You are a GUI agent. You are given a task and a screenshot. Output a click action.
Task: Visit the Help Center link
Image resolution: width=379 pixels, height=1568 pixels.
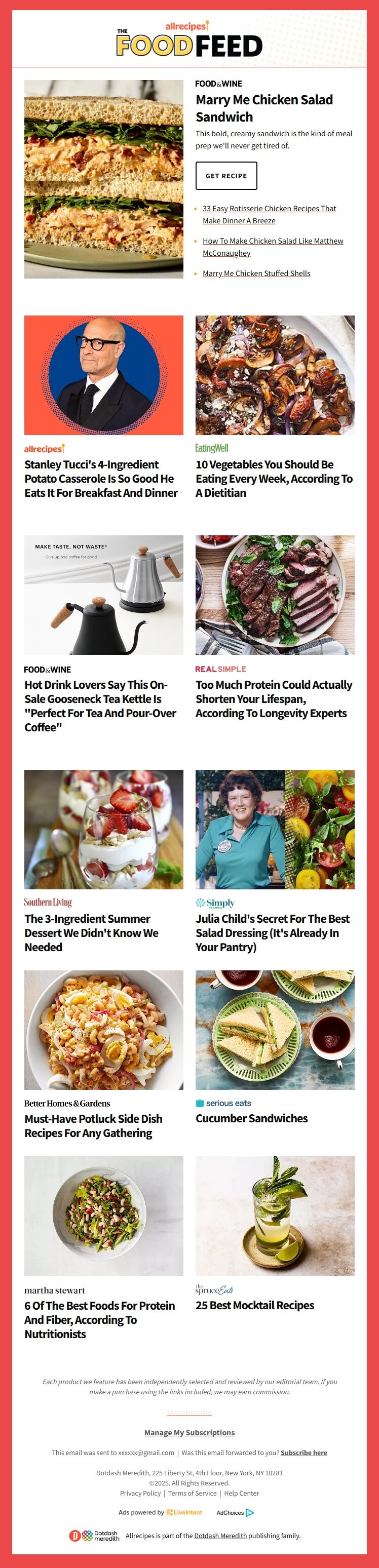click(241, 1493)
